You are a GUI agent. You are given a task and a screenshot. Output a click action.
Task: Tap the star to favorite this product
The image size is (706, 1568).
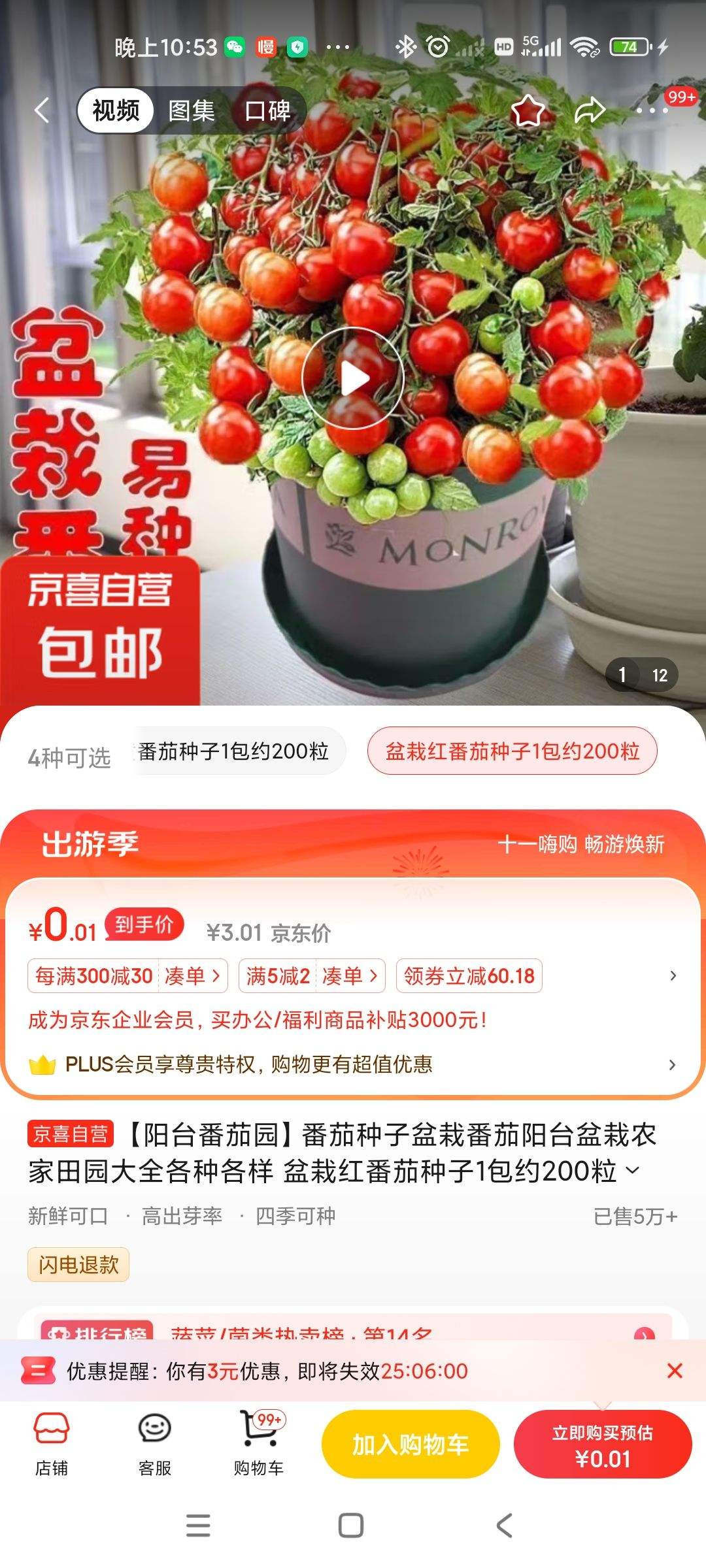click(528, 109)
